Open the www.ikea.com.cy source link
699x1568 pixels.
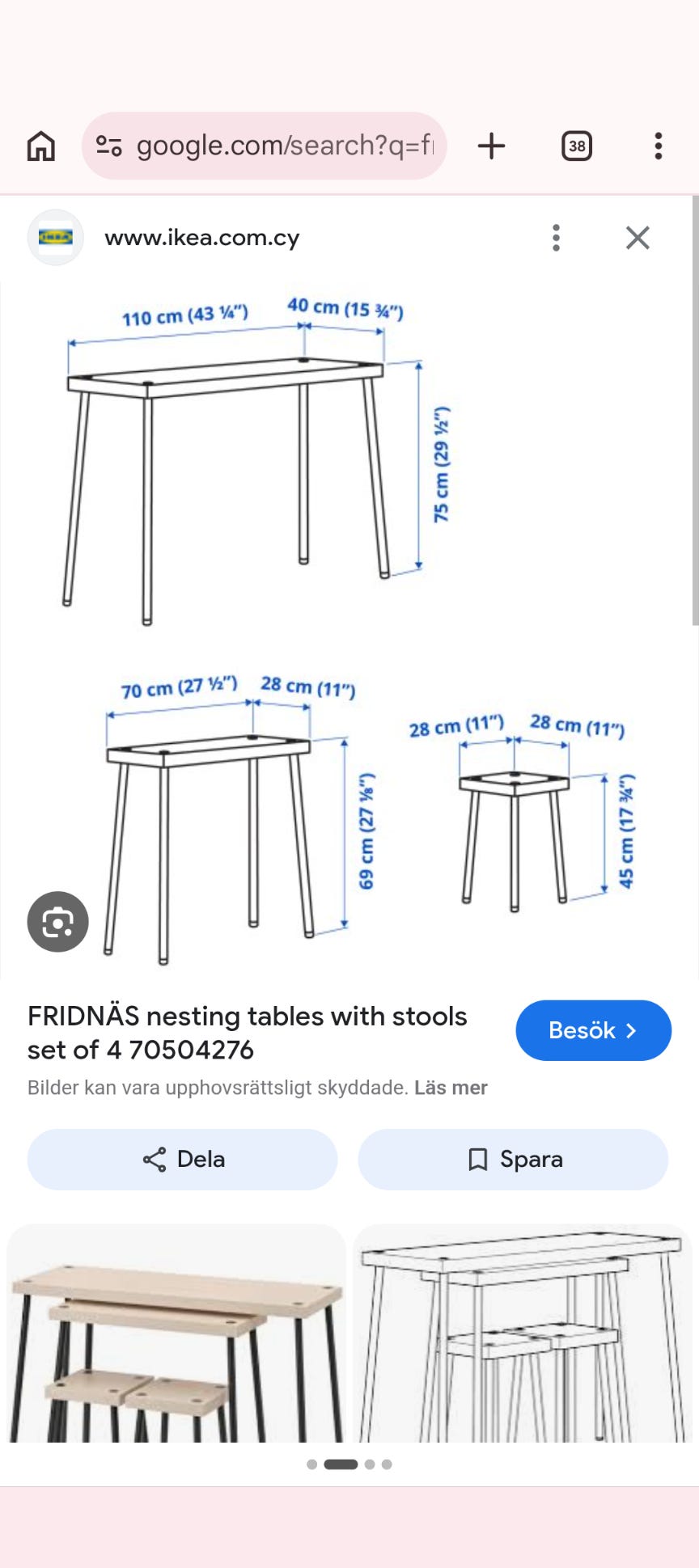(x=201, y=238)
